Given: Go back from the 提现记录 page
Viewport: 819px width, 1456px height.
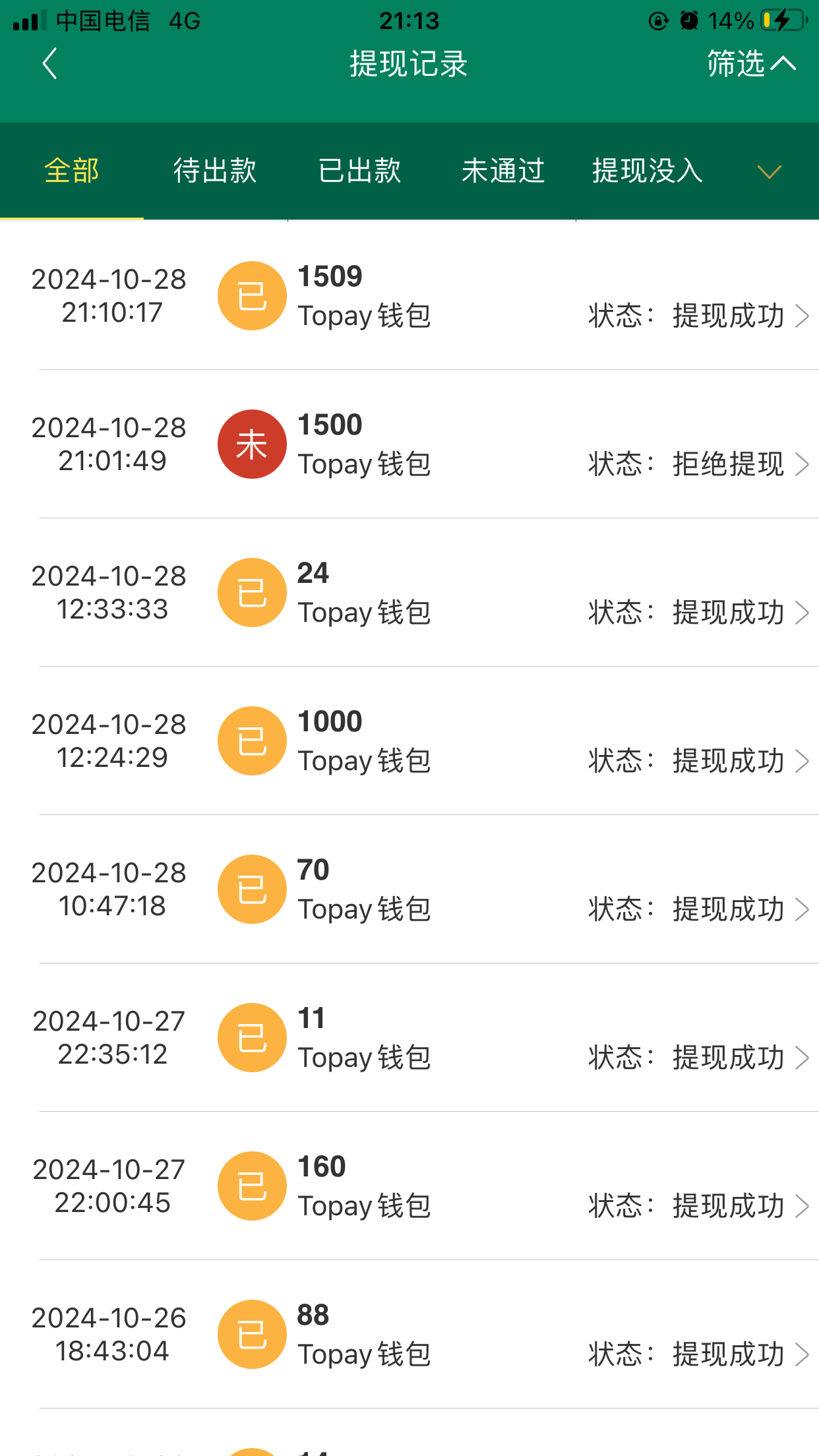Looking at the screenshot, I should point(49,64).
